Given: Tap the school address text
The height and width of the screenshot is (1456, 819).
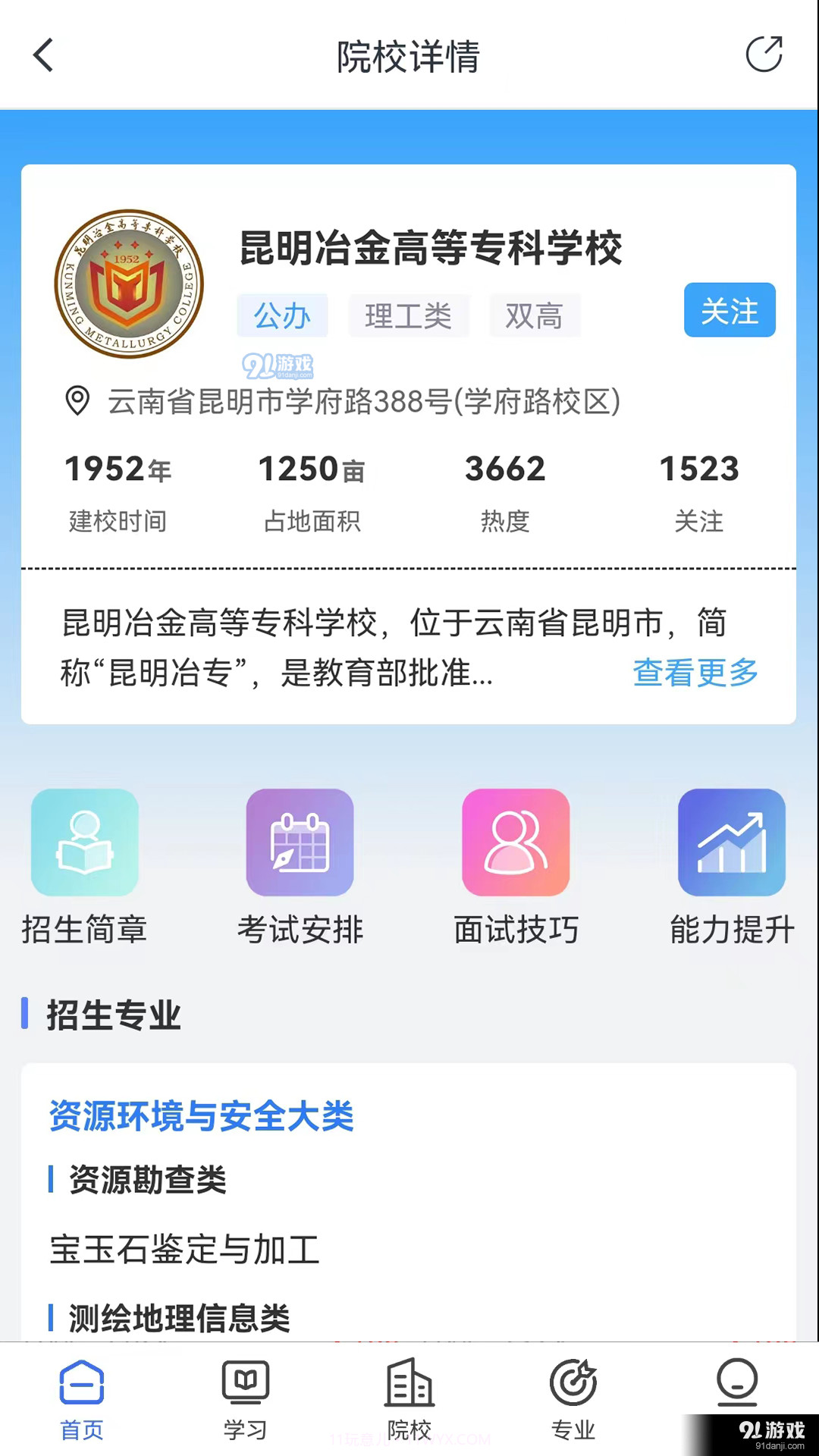Looking at the screenshot, I should point(364,404).
